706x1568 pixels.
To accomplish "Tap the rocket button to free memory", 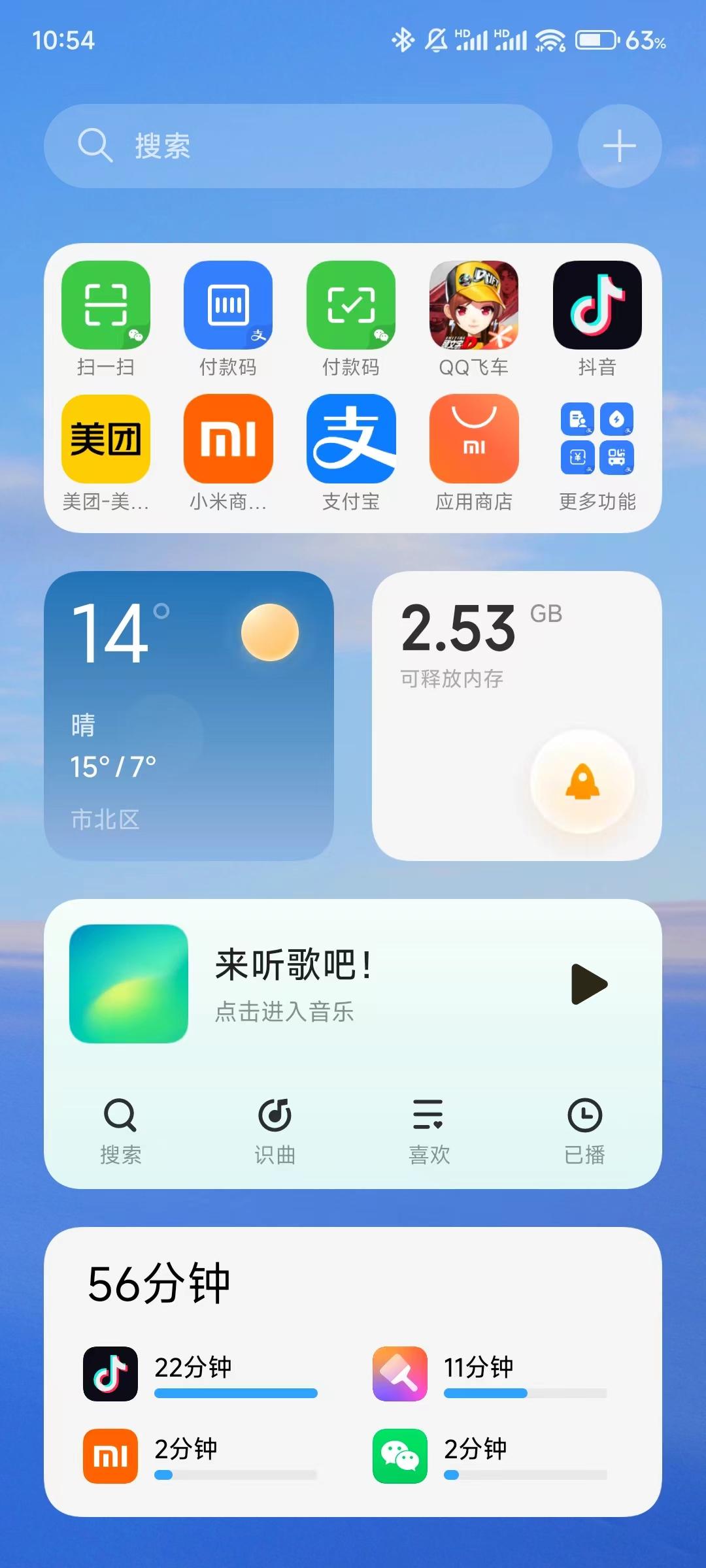I will (x=582, y=782).
